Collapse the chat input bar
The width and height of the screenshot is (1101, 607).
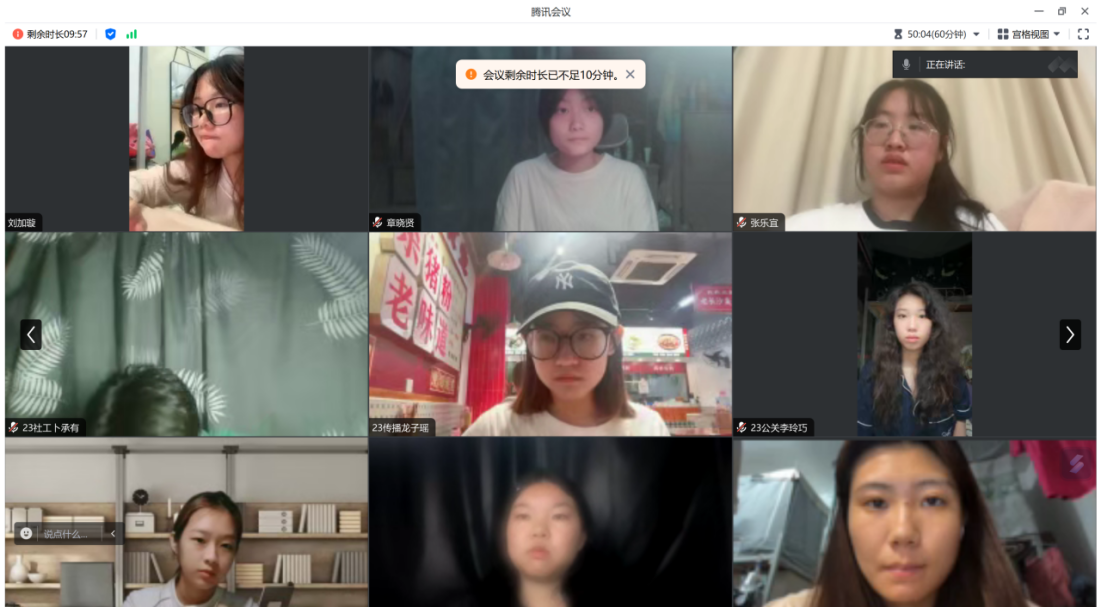tap(113, 534)
